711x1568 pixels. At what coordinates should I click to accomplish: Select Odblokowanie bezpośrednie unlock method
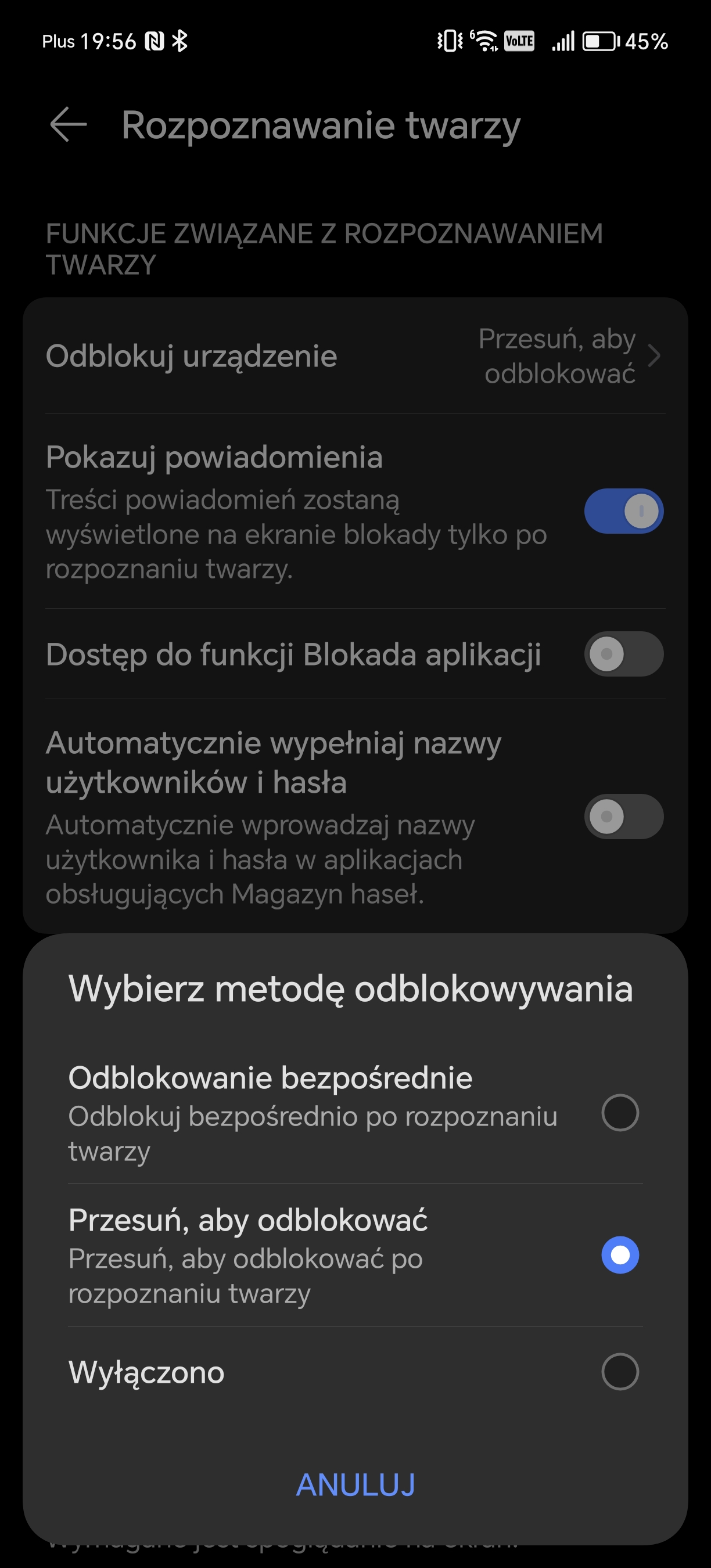click(355, 1112)
